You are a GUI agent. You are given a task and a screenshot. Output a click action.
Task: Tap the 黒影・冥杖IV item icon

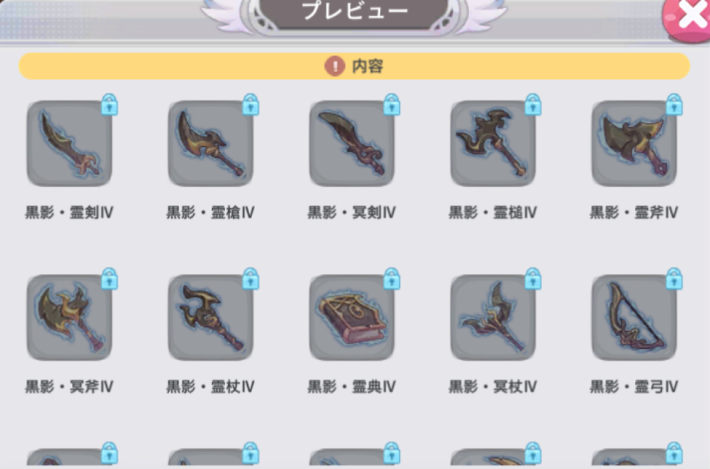coord(492,318)
